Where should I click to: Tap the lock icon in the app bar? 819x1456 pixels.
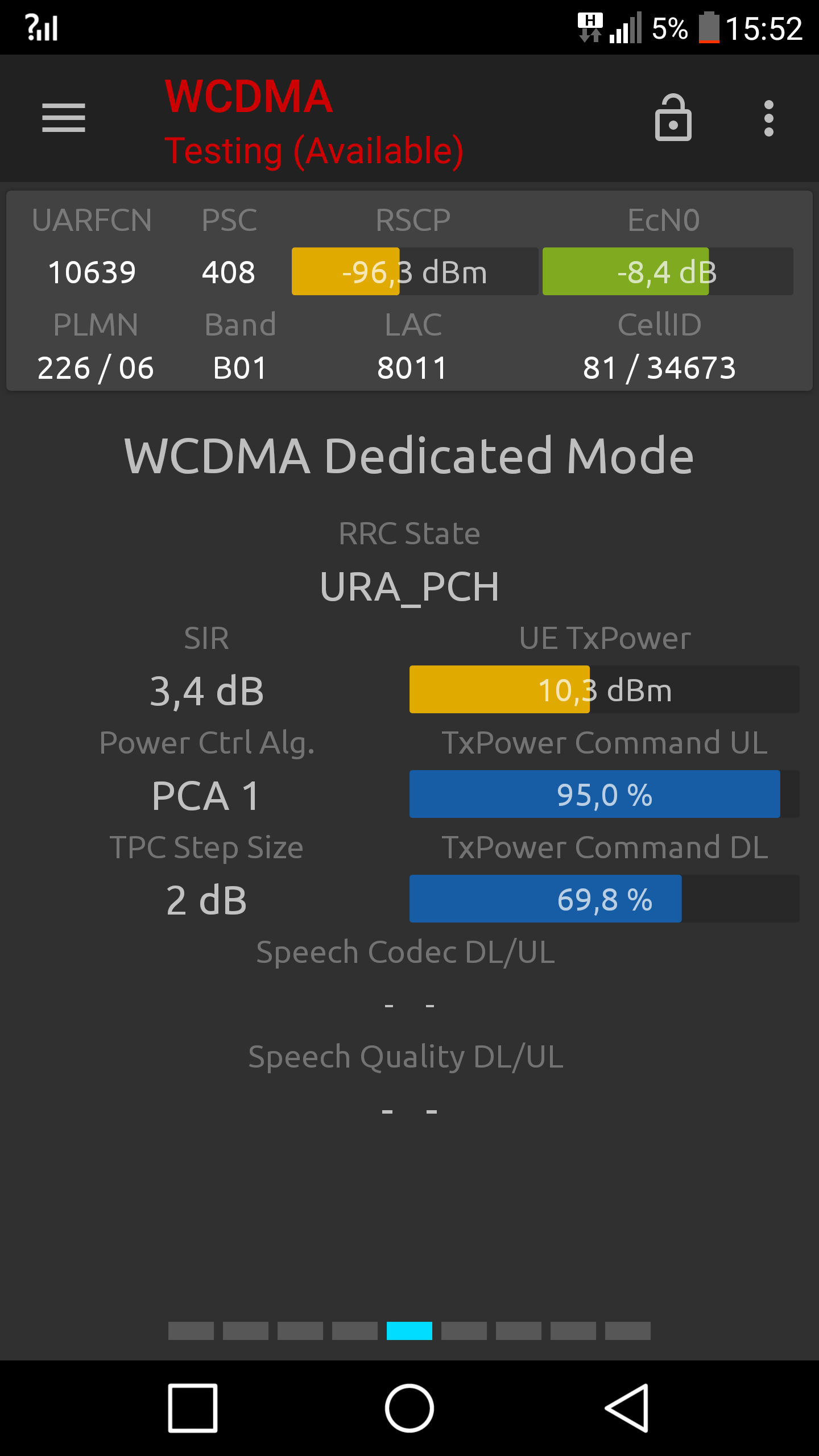click(673, 118)
